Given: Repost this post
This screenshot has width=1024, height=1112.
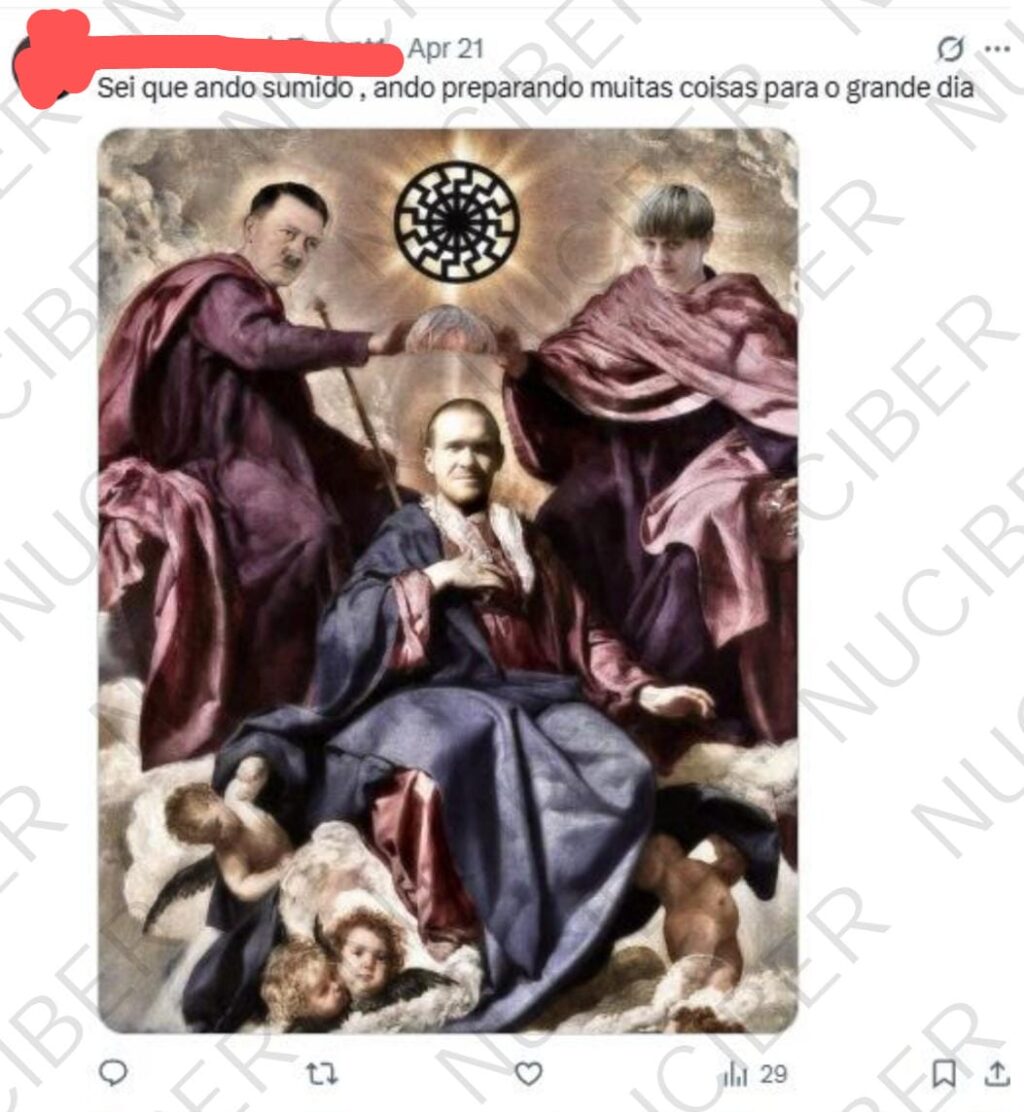Looking at the screenshot, I should (x=321, y=1074).
